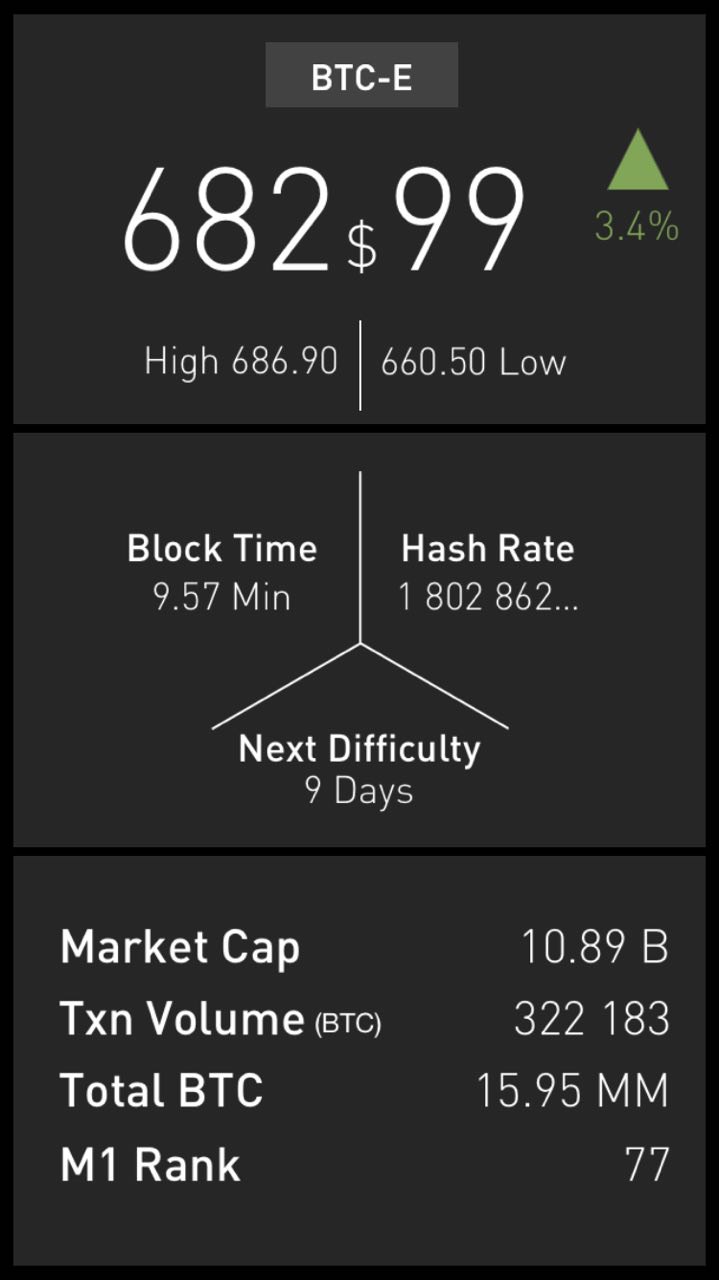Open the BTC-E exchange selector

click(x=361, y=76)
